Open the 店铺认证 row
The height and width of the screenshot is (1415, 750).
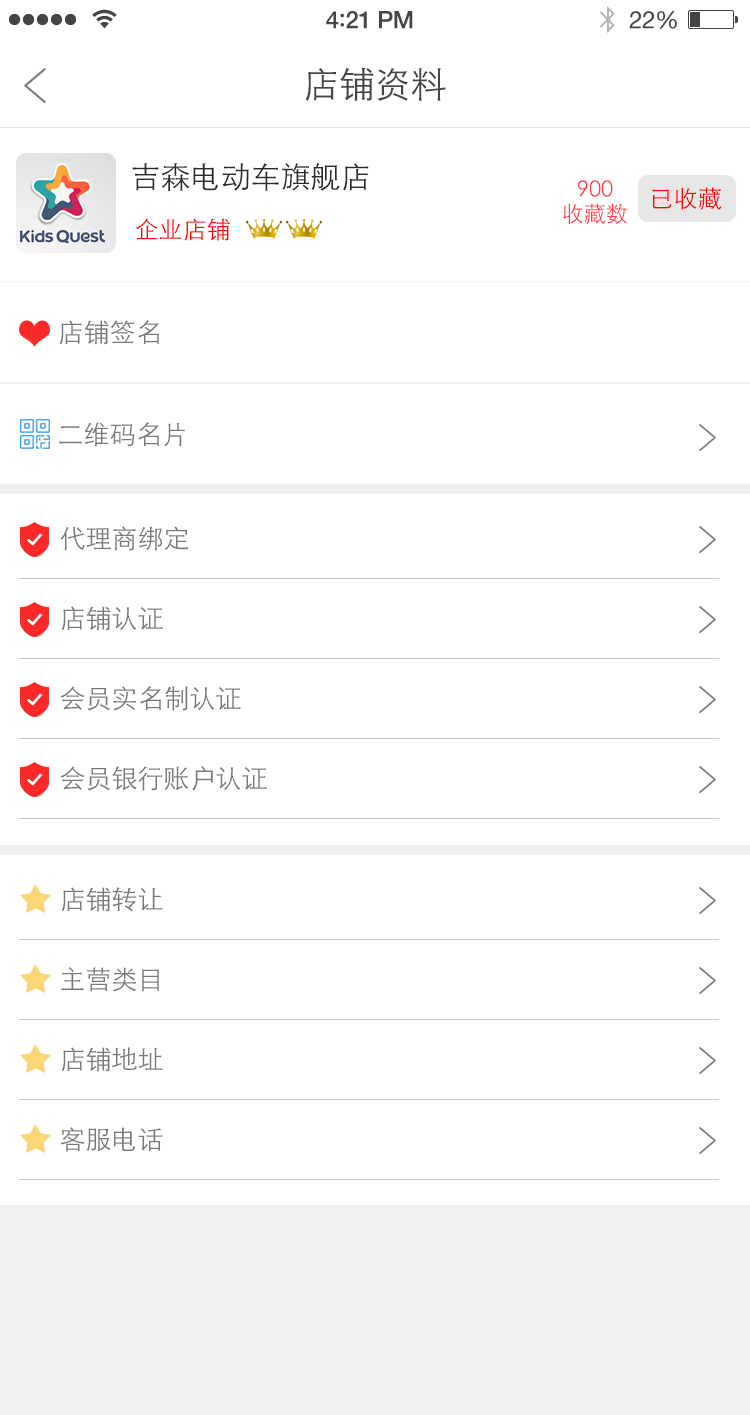click(375, 619)
